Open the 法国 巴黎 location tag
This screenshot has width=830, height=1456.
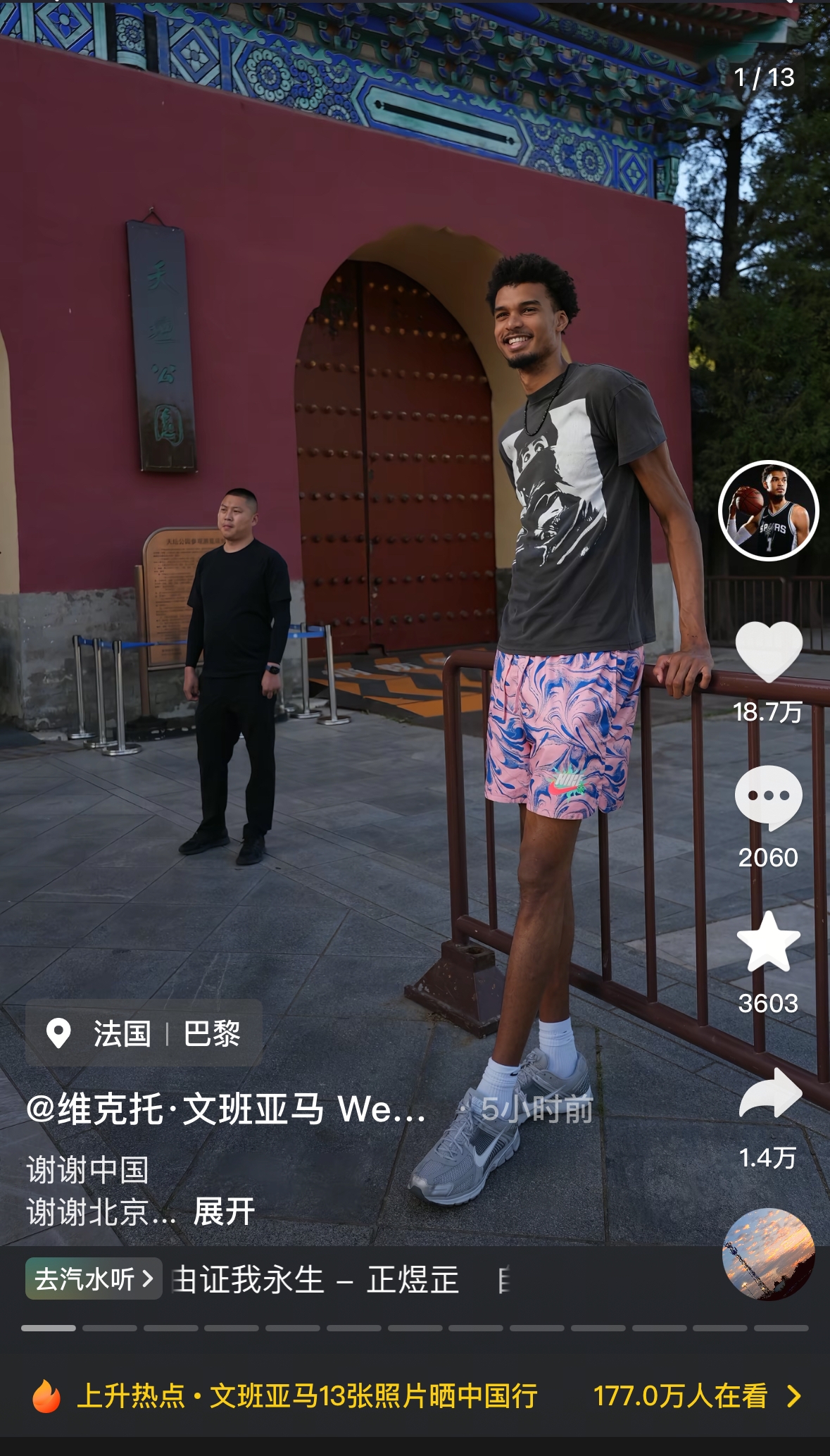click(x=144, y=1033)
